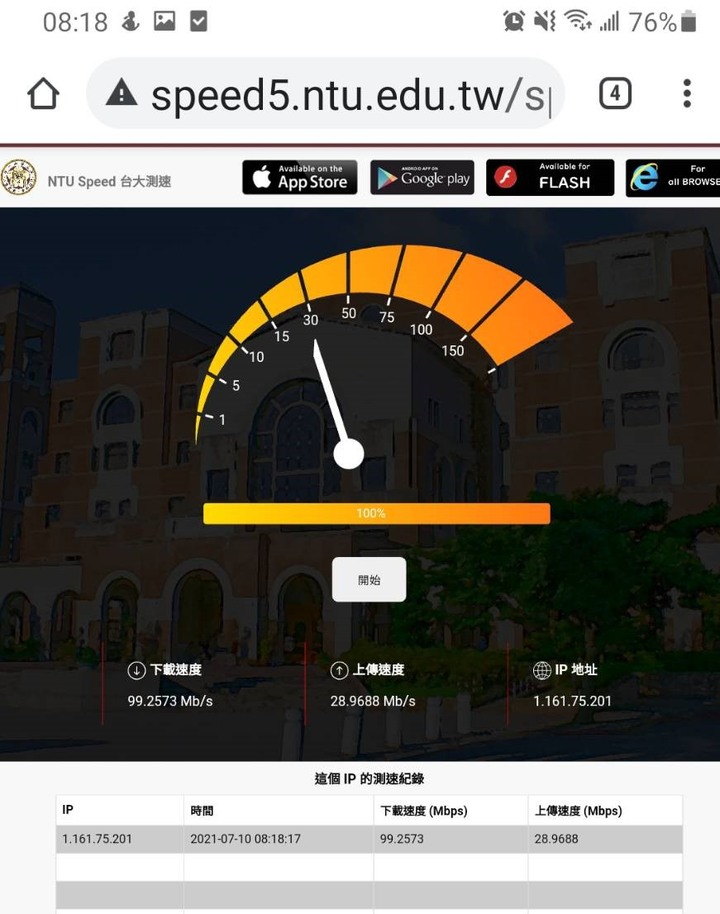720x914 pixels.
Task: Open the Google Play download badge
Action: point(422,177)
